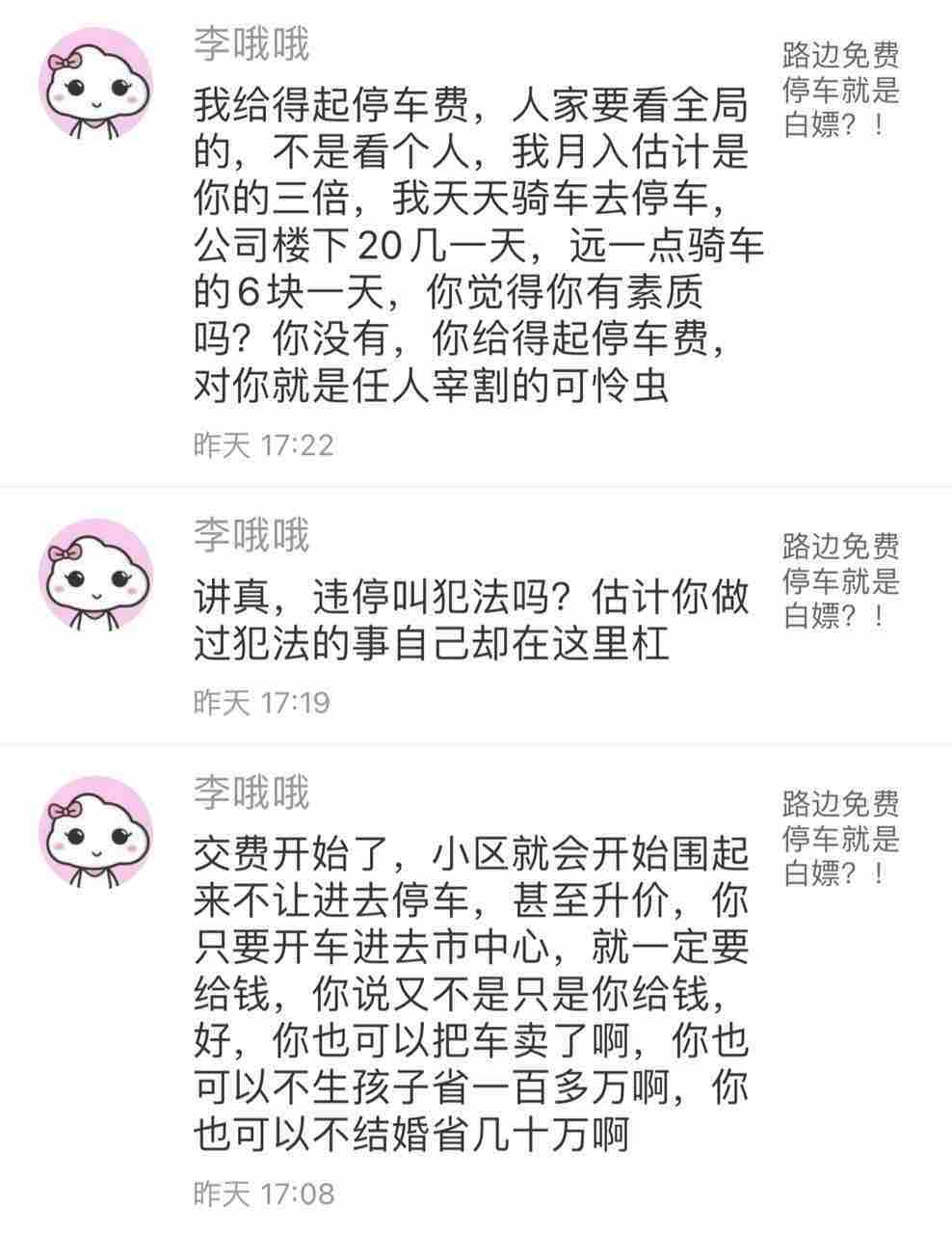Open 李哦哦's avatar on the 17:22 comment
The image size is (952, 1234).
point(100,81)
